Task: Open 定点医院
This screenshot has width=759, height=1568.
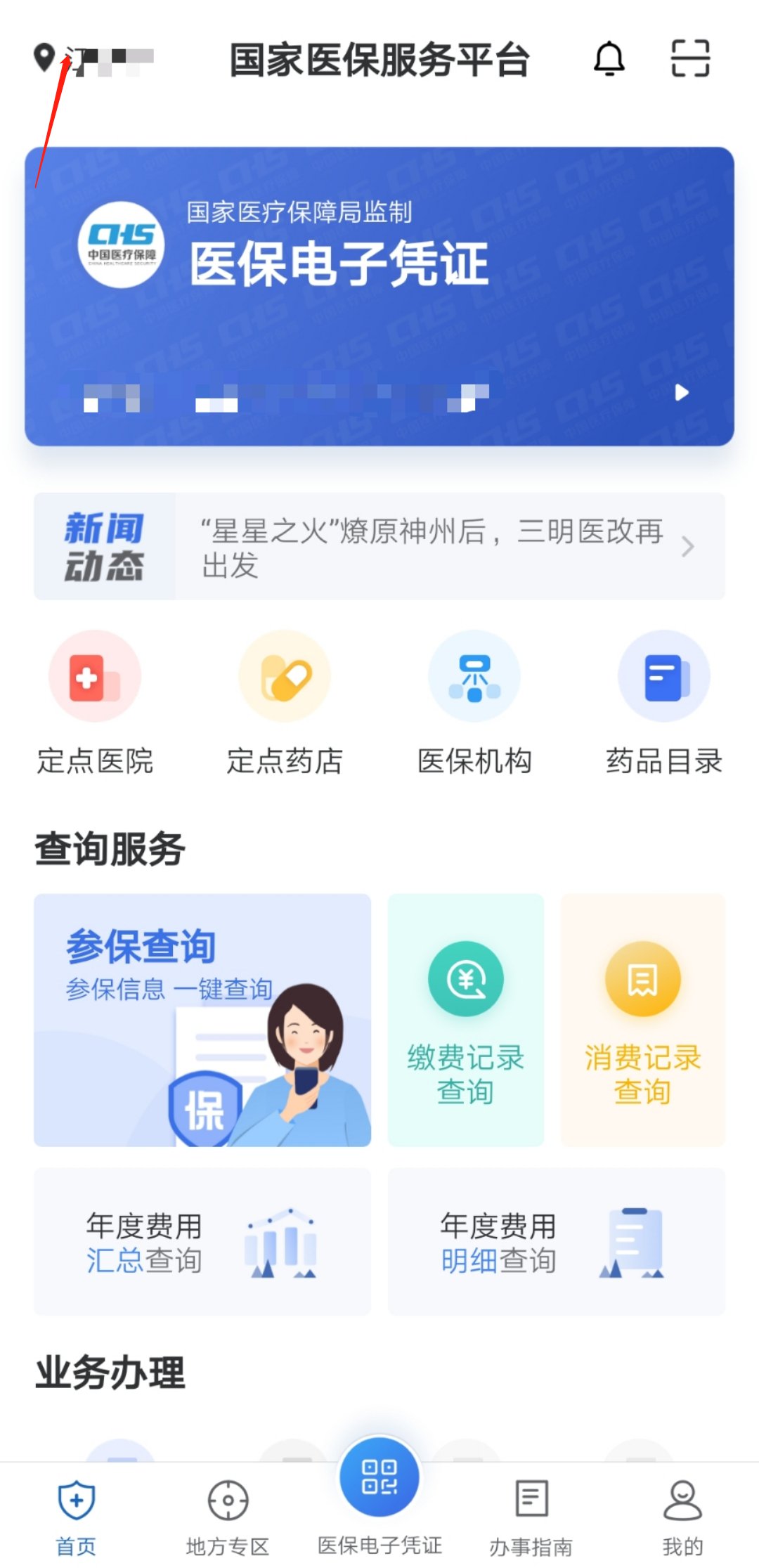Action: 95,704
